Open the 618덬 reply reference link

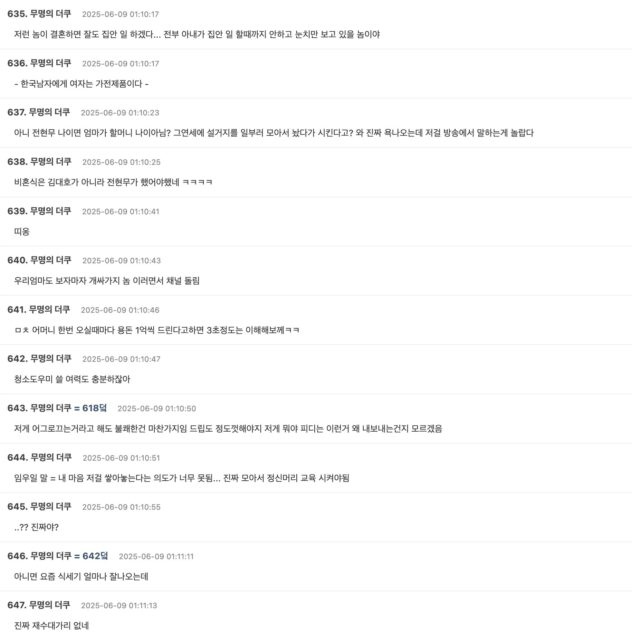[x=93, y=408]
